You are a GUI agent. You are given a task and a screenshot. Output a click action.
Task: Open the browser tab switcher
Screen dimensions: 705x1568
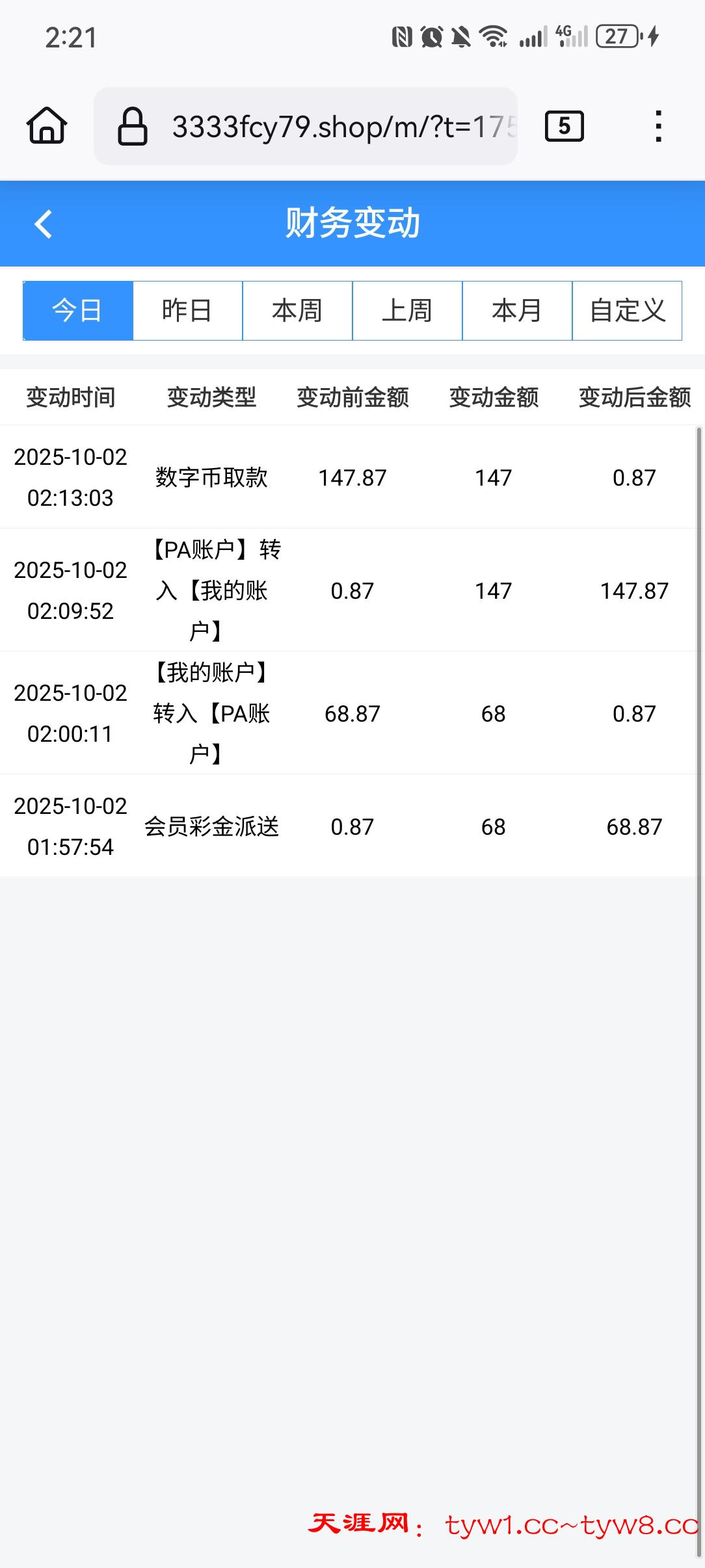tap(564, 126)
